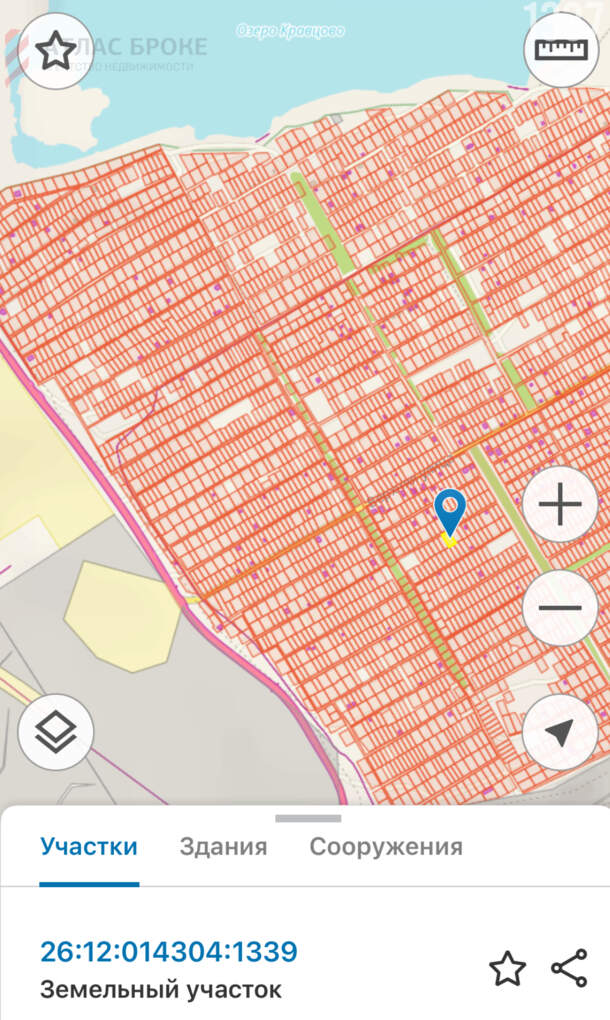Viewport: 610px width, 1020px height.
Task: Share parcel 26:12:014304:1339
Action: (x=569, y=968)
